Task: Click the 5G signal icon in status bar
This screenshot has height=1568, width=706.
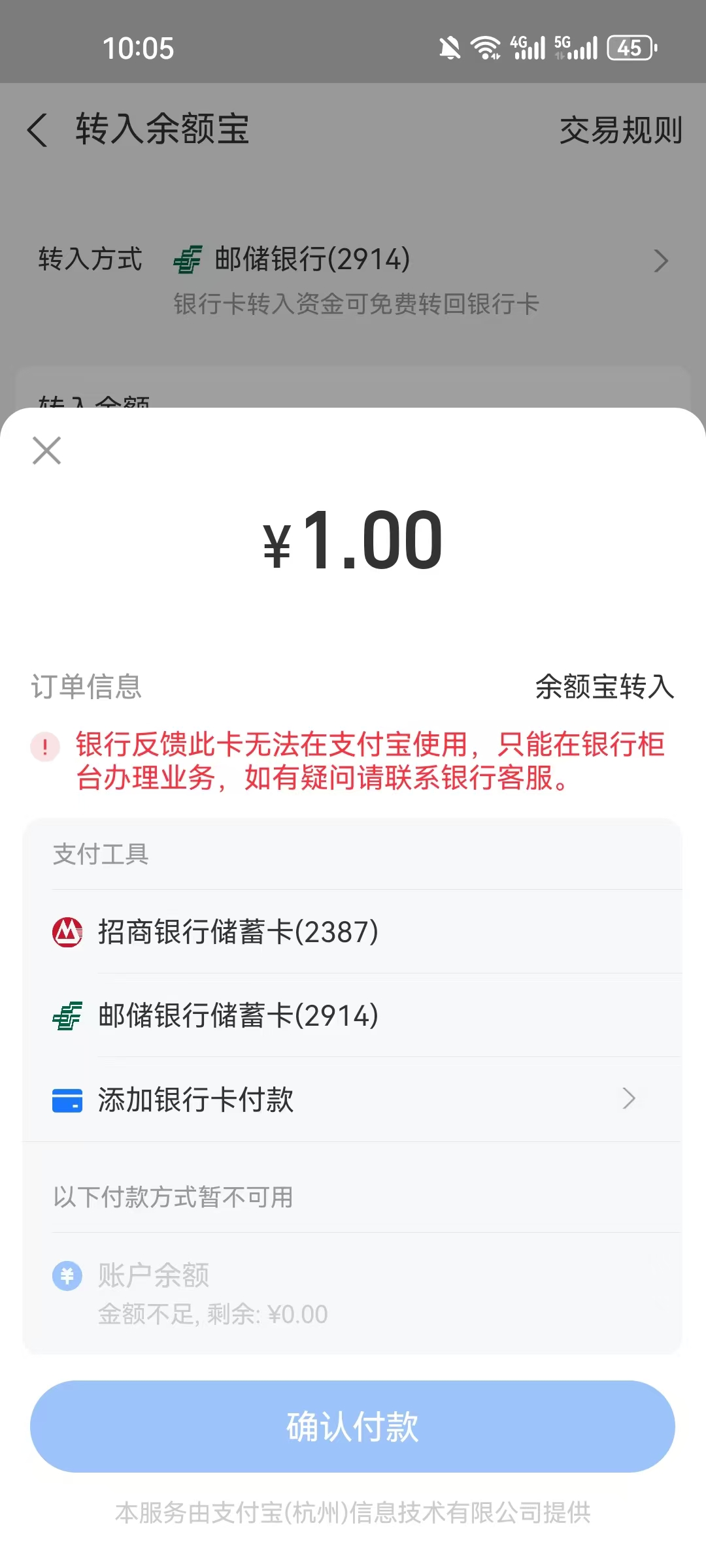Action: pos(575,47)
